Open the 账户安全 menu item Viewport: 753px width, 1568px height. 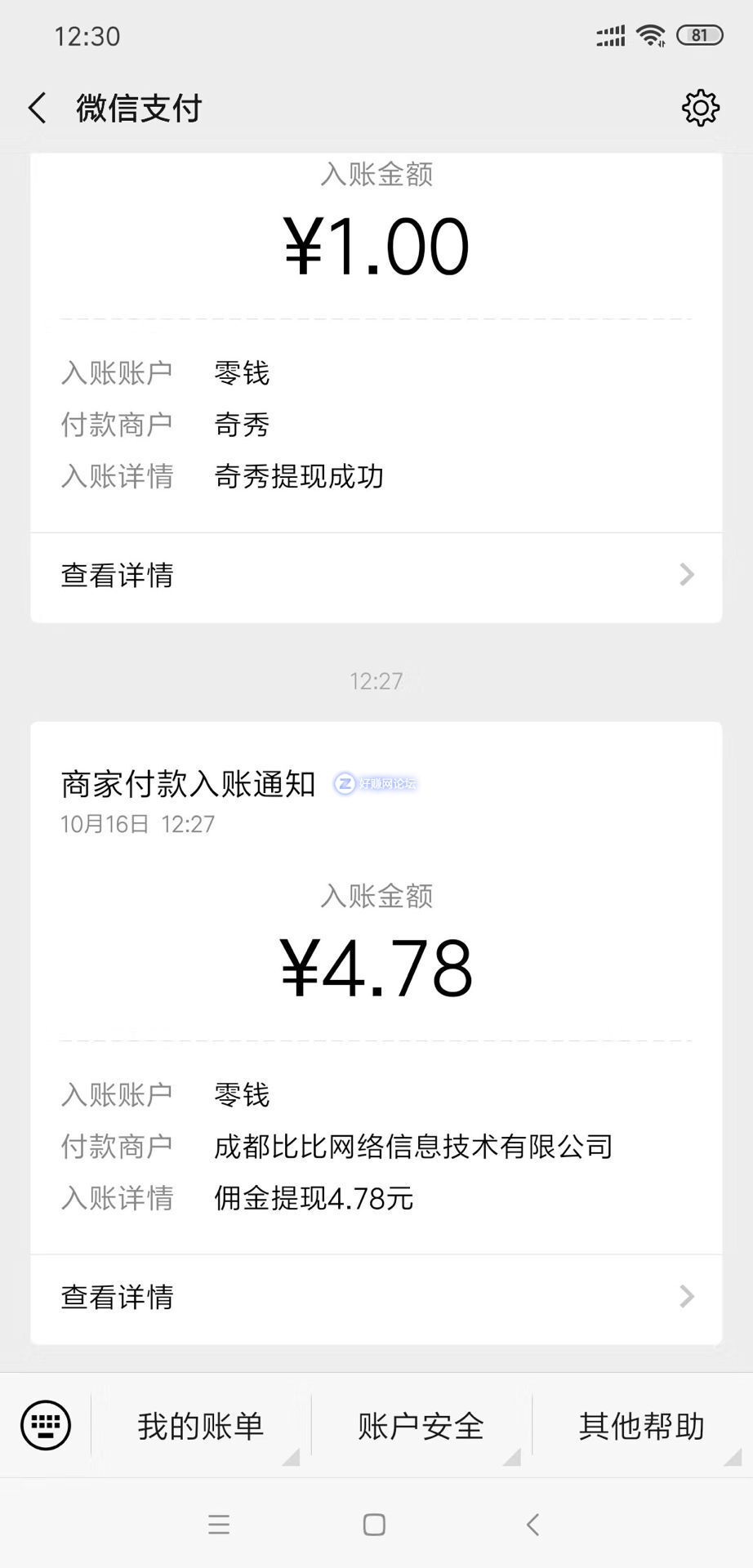click(421, 1424)
